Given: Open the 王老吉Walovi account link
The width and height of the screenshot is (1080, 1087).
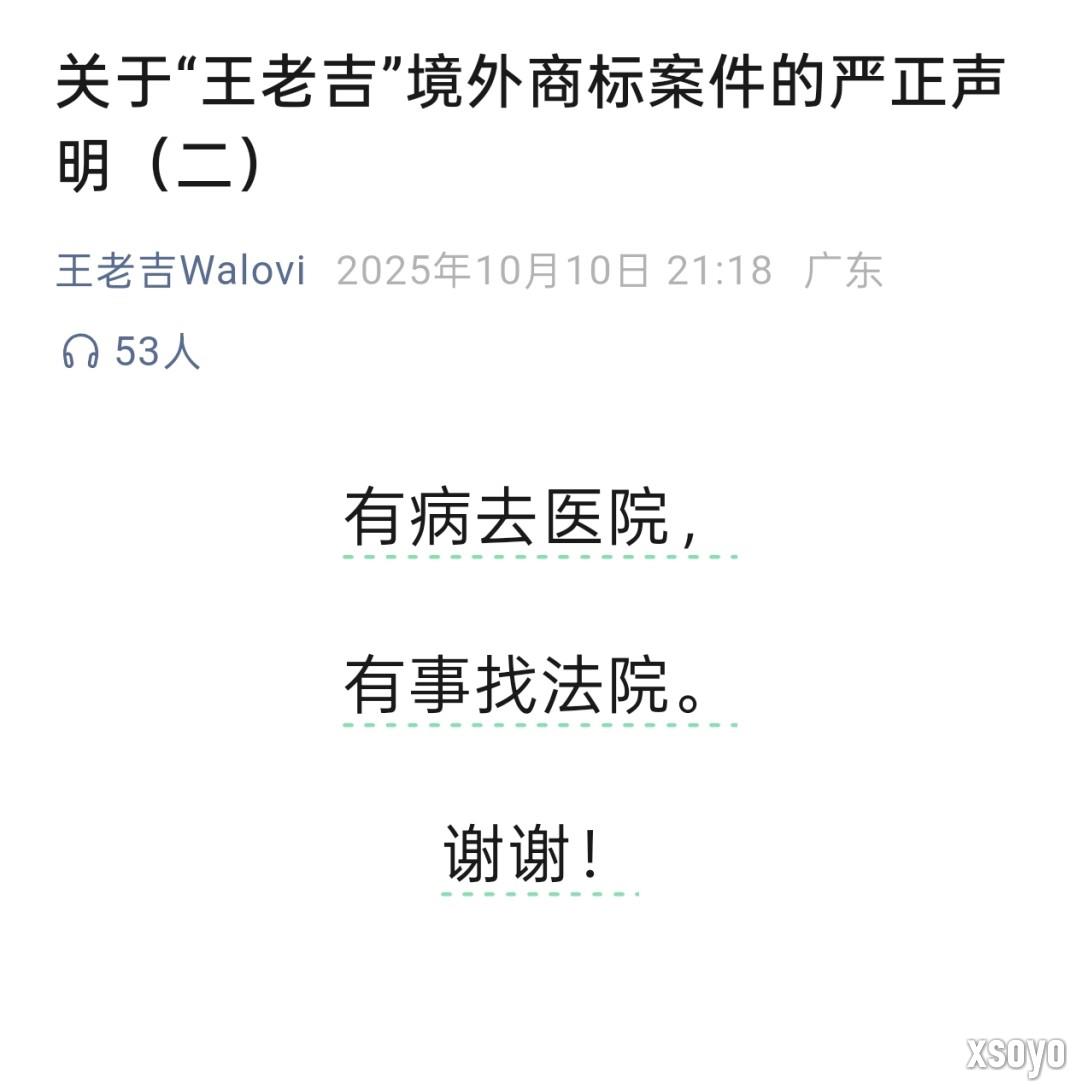Looking at the screenshot, I should tap(180, 271).
